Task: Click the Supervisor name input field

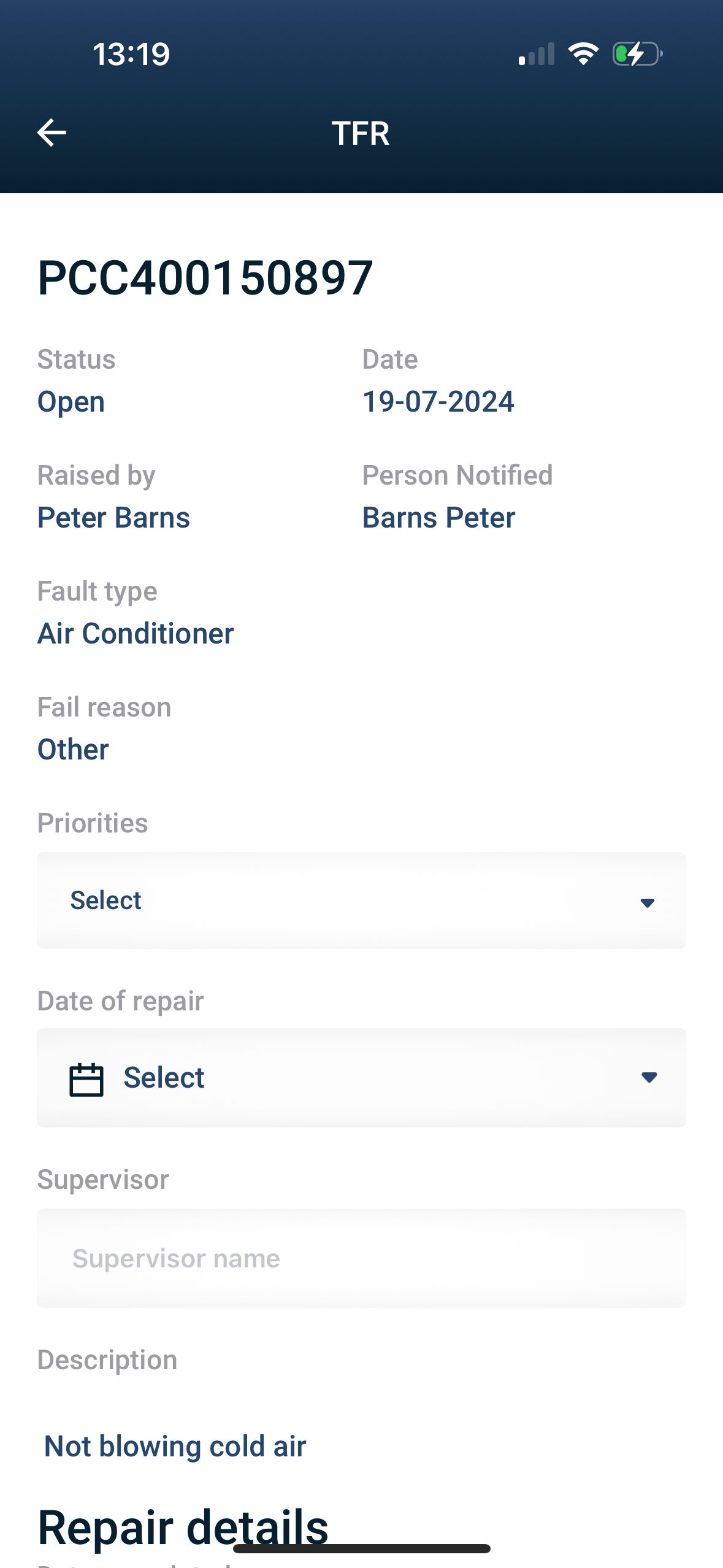Action: (362, 1258)
